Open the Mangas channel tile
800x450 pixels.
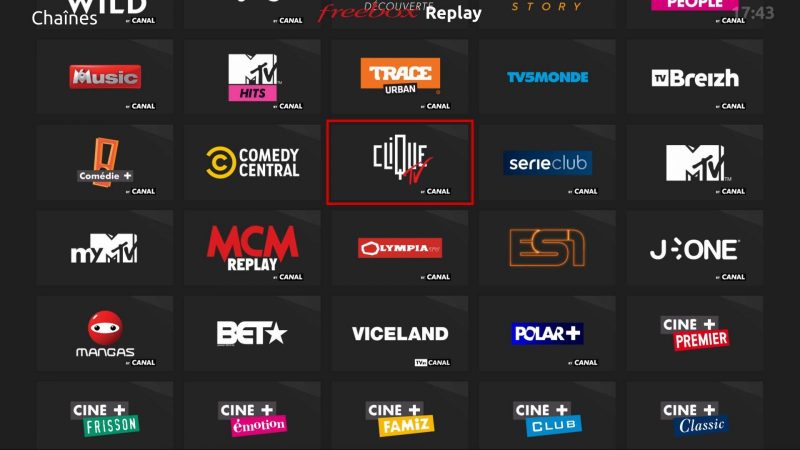(x=105, y=334)
